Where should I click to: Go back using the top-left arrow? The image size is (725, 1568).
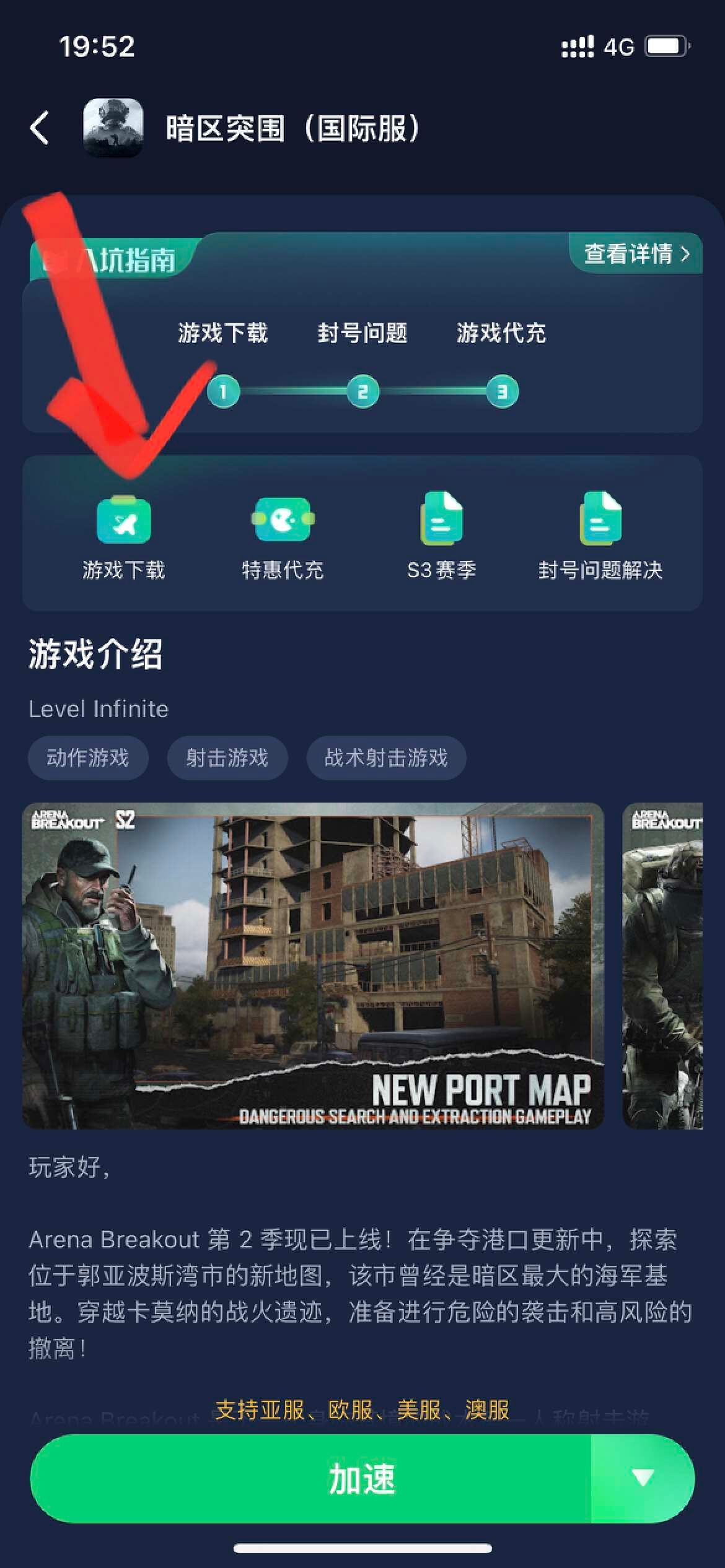[40, 128]
